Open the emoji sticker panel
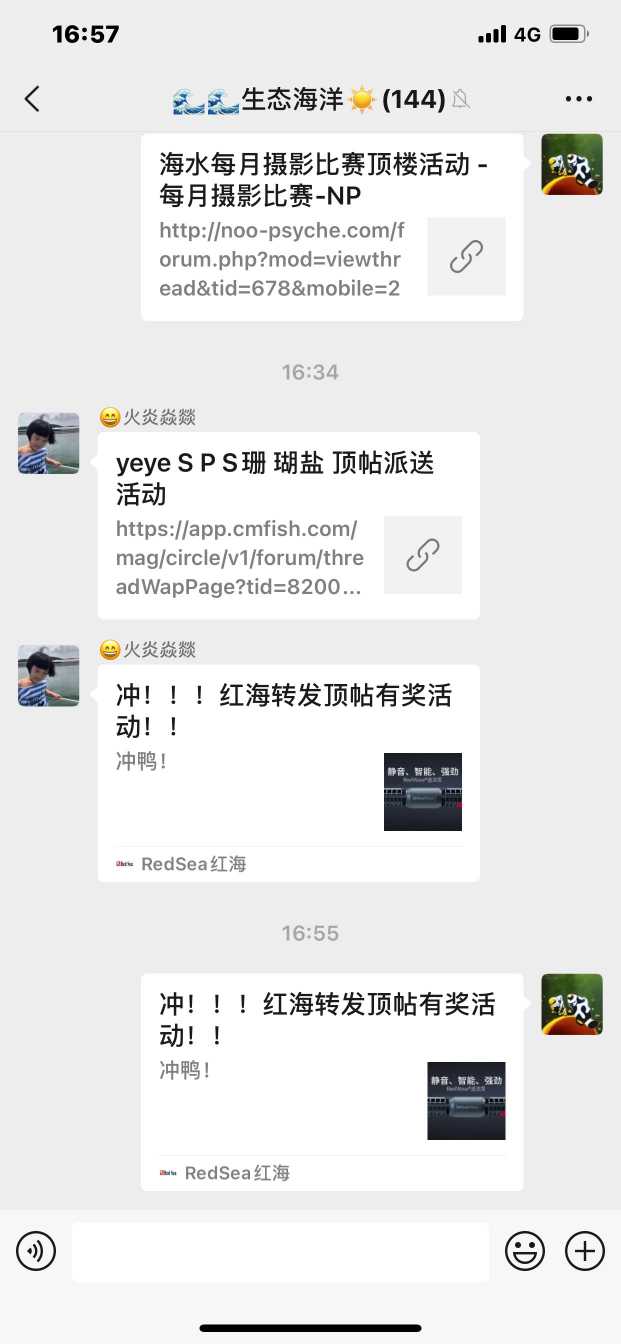The height and width of the screenshot is (1344, 621). tap(525, 1251)
